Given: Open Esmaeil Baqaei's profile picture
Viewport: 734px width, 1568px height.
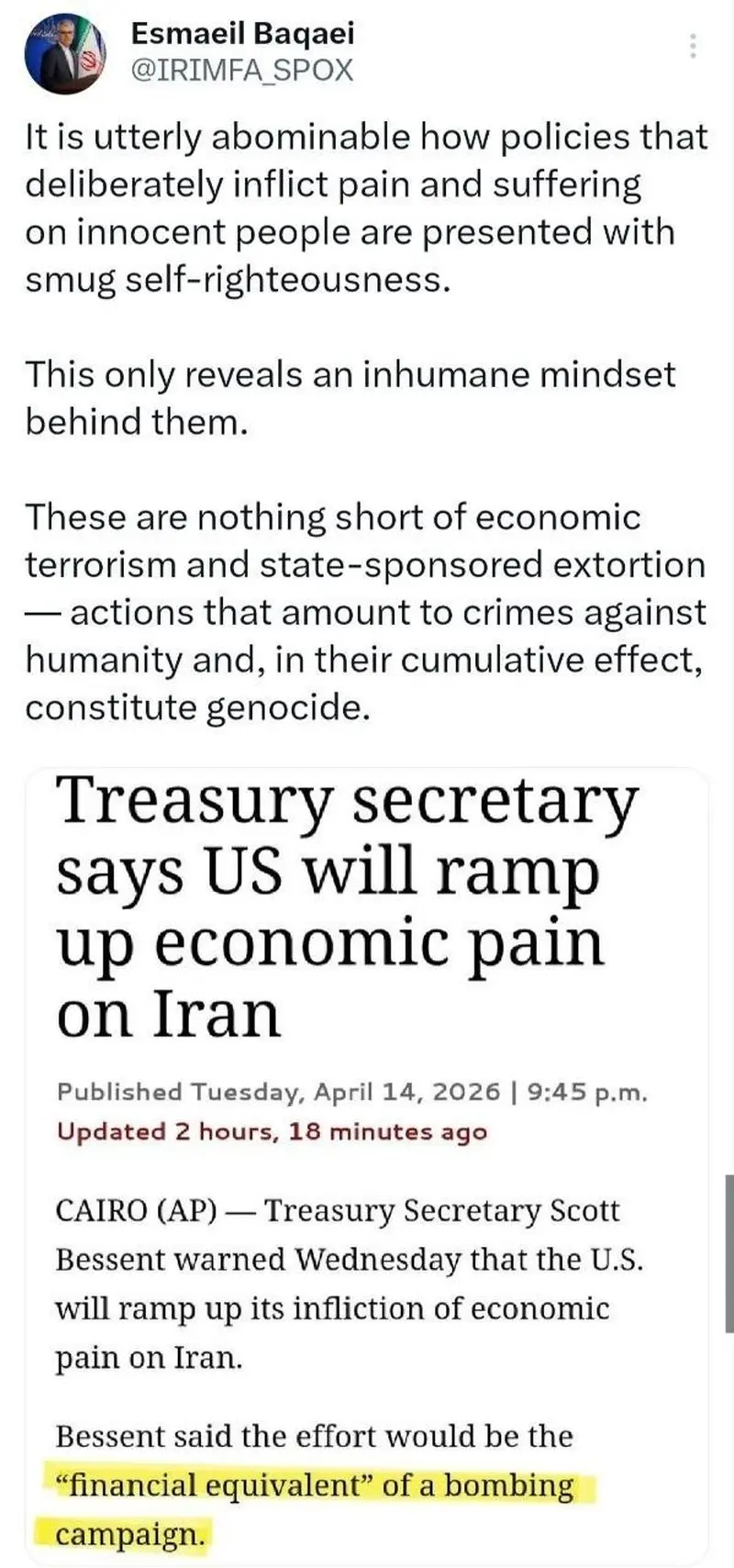Looking at the screenshot, I should tap(65, 54).
